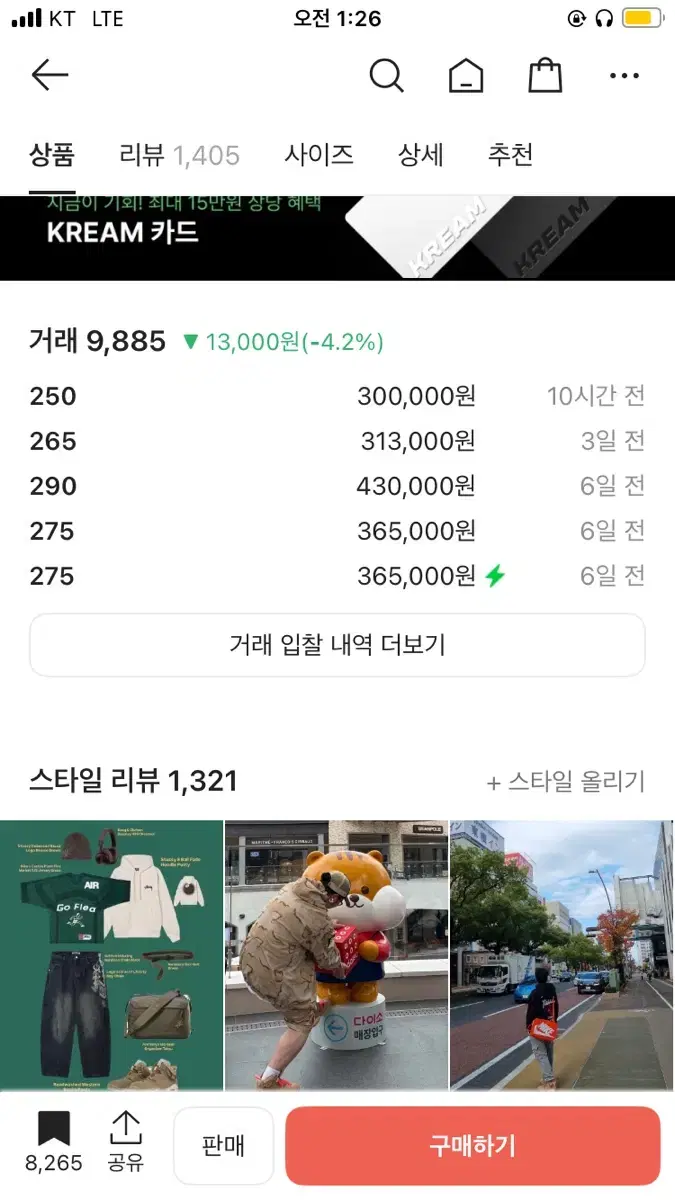Open the shopping bag icon

545,75
